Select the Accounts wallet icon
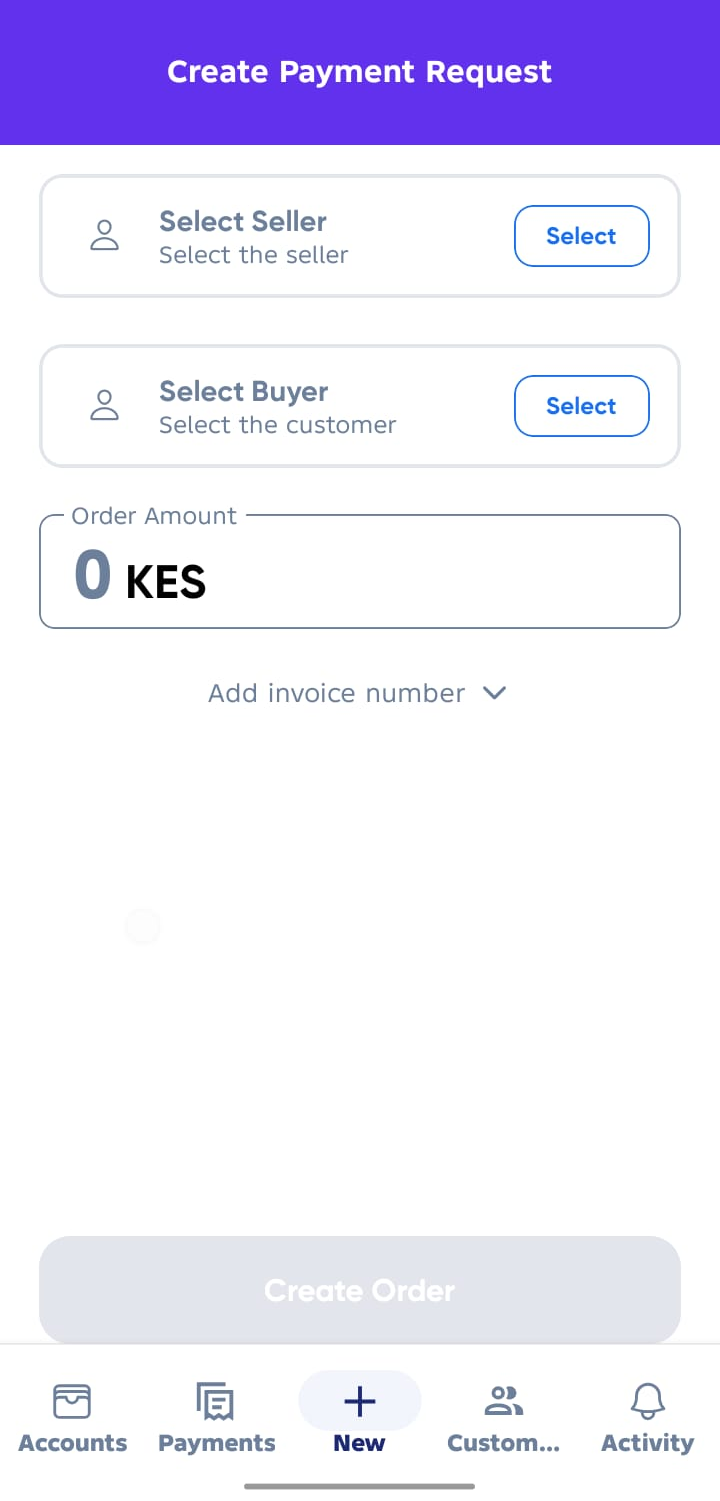This screenshot has height=1501, width=720. click(71, 1401)
